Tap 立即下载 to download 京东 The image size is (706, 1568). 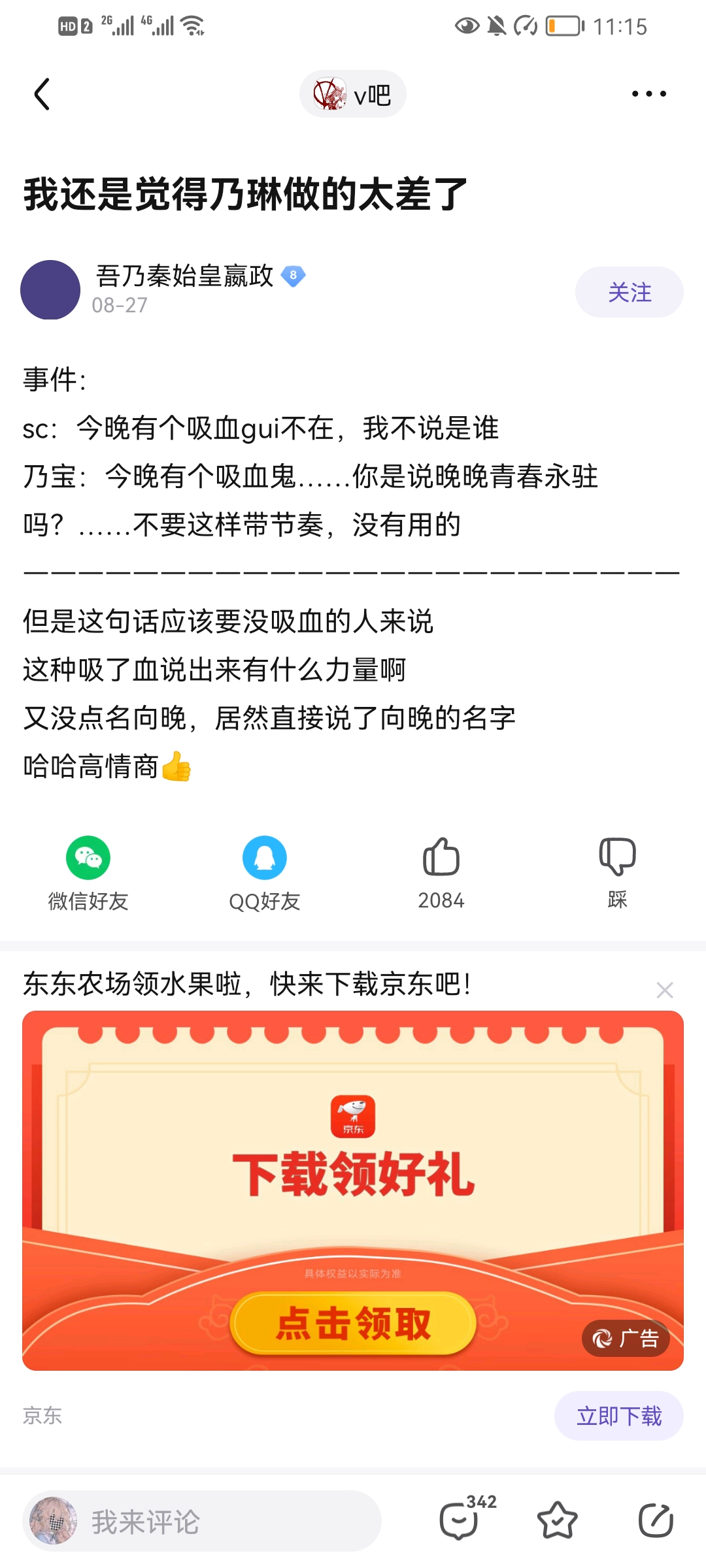(618, 1416)
